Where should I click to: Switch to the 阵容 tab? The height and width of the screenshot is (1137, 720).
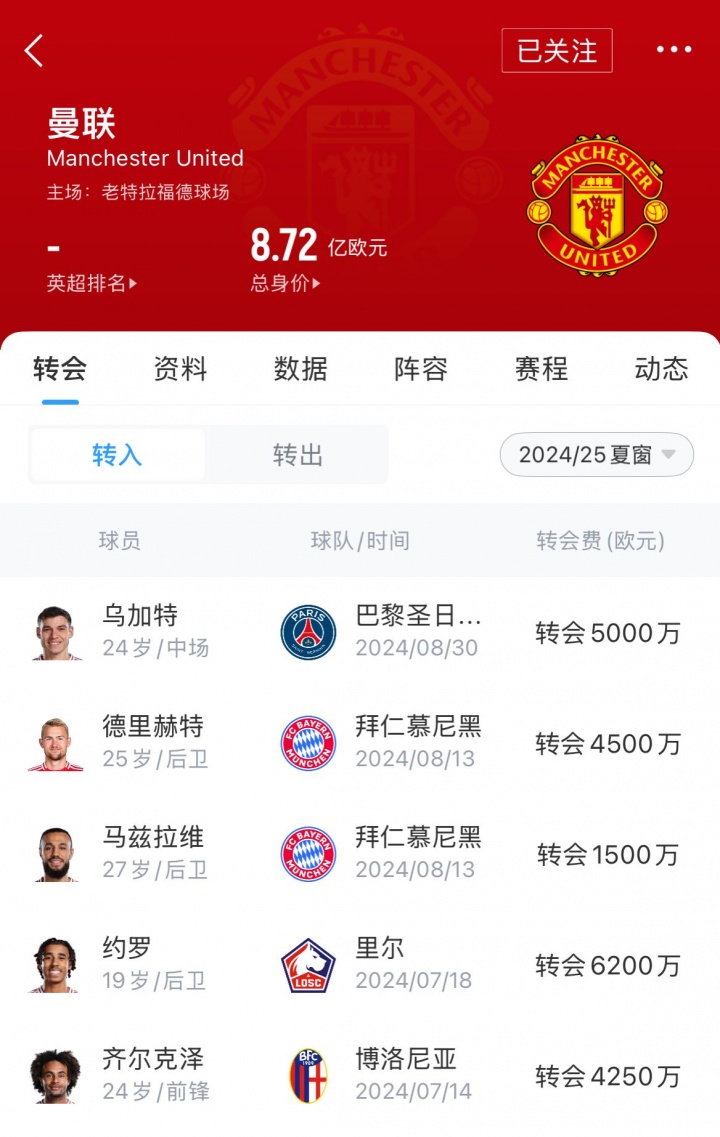point(420,368)
